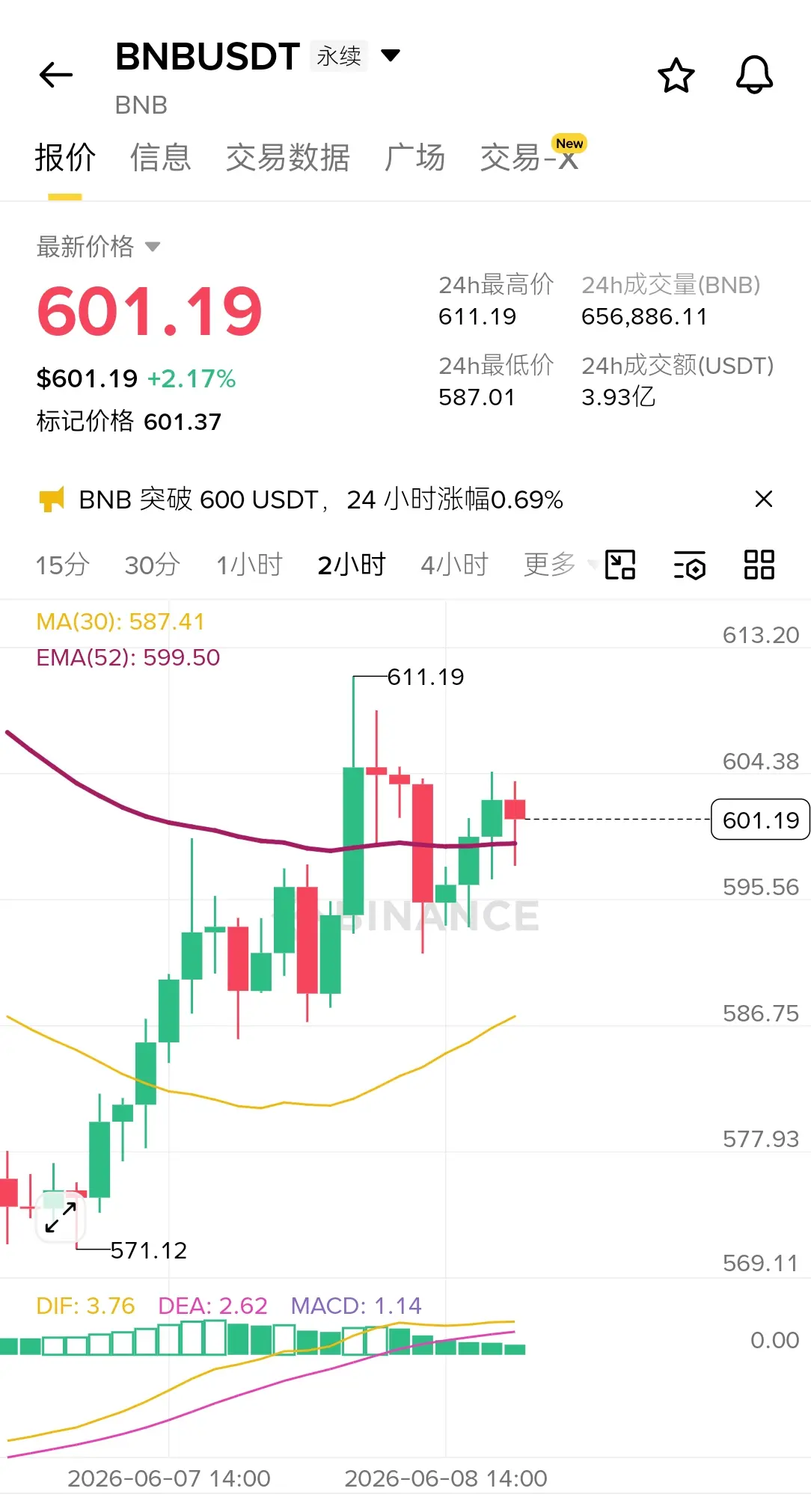Switch to the 交易数据 tab

pyautogui.click(x=288, y=158)
